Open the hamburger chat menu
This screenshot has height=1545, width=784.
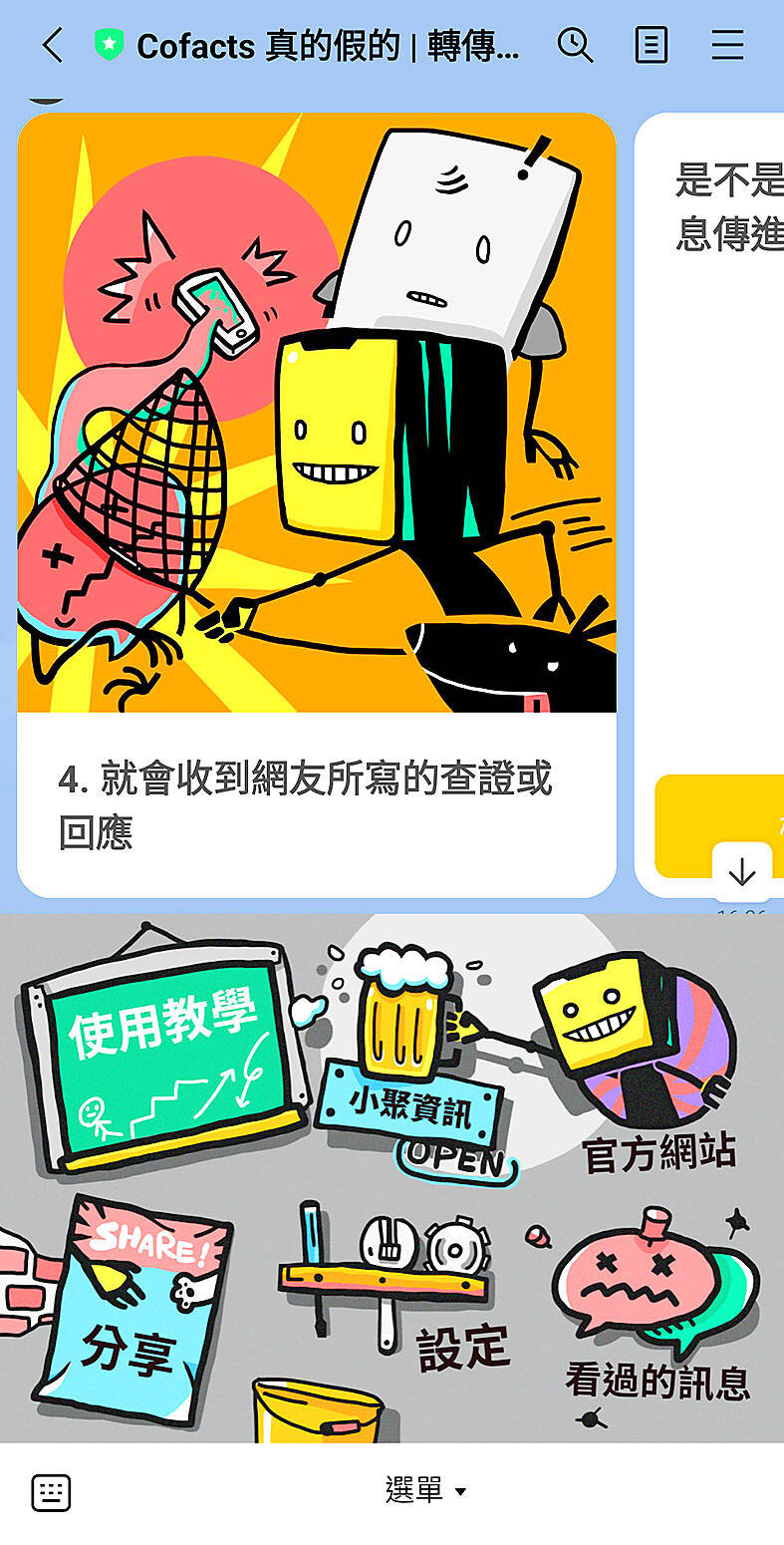pyautogui.click(x=727, y=45)
